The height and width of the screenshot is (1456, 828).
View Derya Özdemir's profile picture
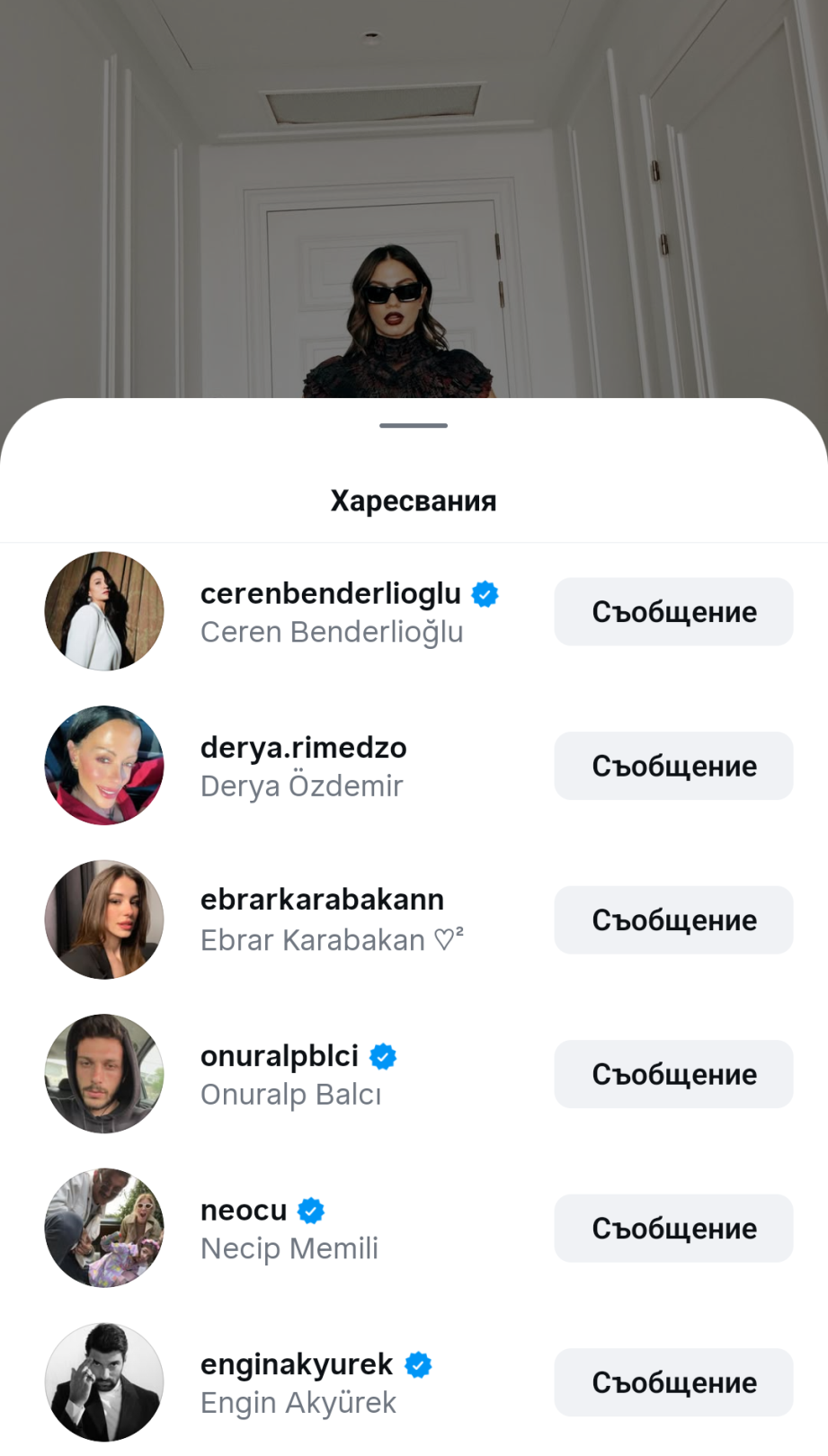pos(104,766)
